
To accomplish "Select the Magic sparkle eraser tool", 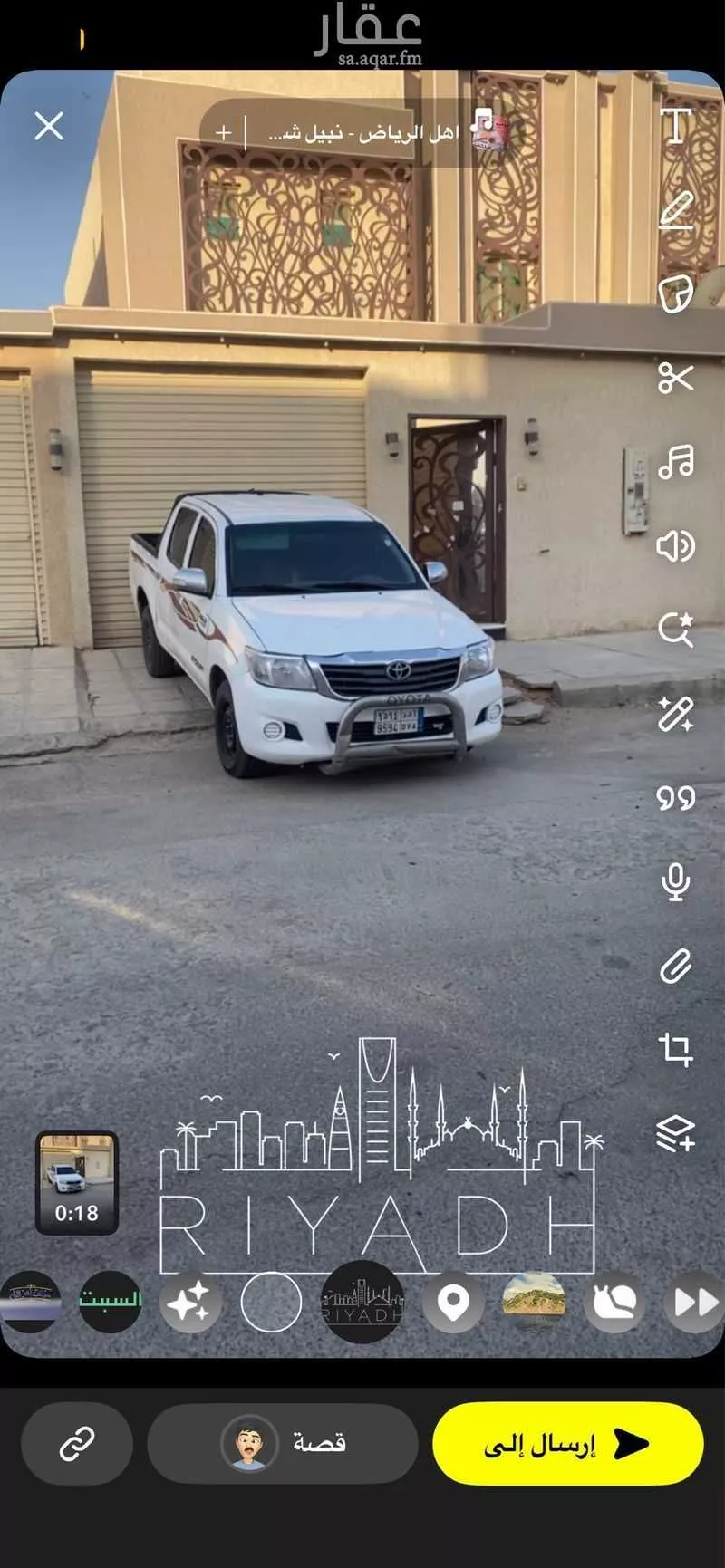I will (x=676, y=716).
